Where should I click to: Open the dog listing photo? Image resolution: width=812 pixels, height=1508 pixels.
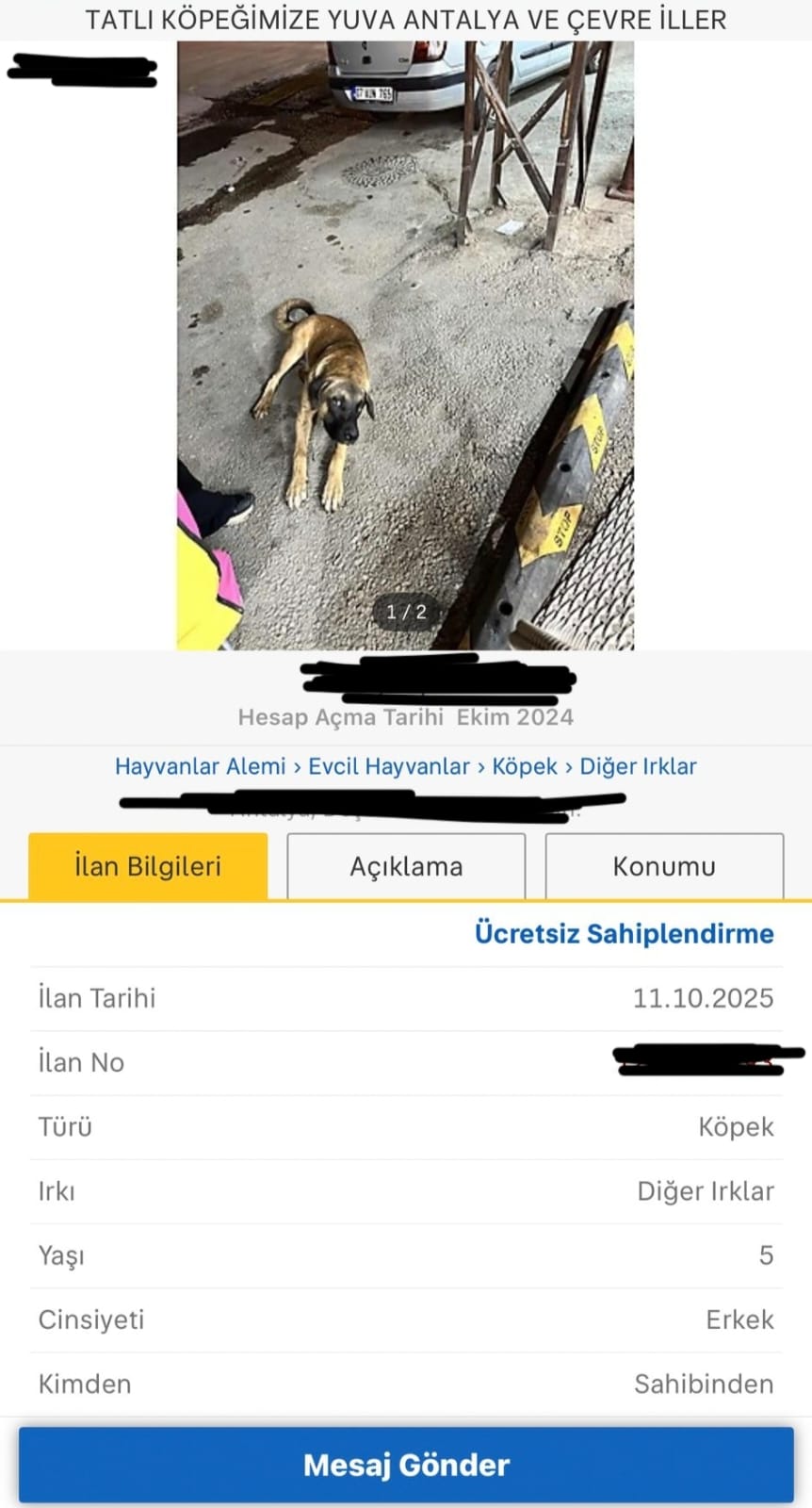(405, 345)
